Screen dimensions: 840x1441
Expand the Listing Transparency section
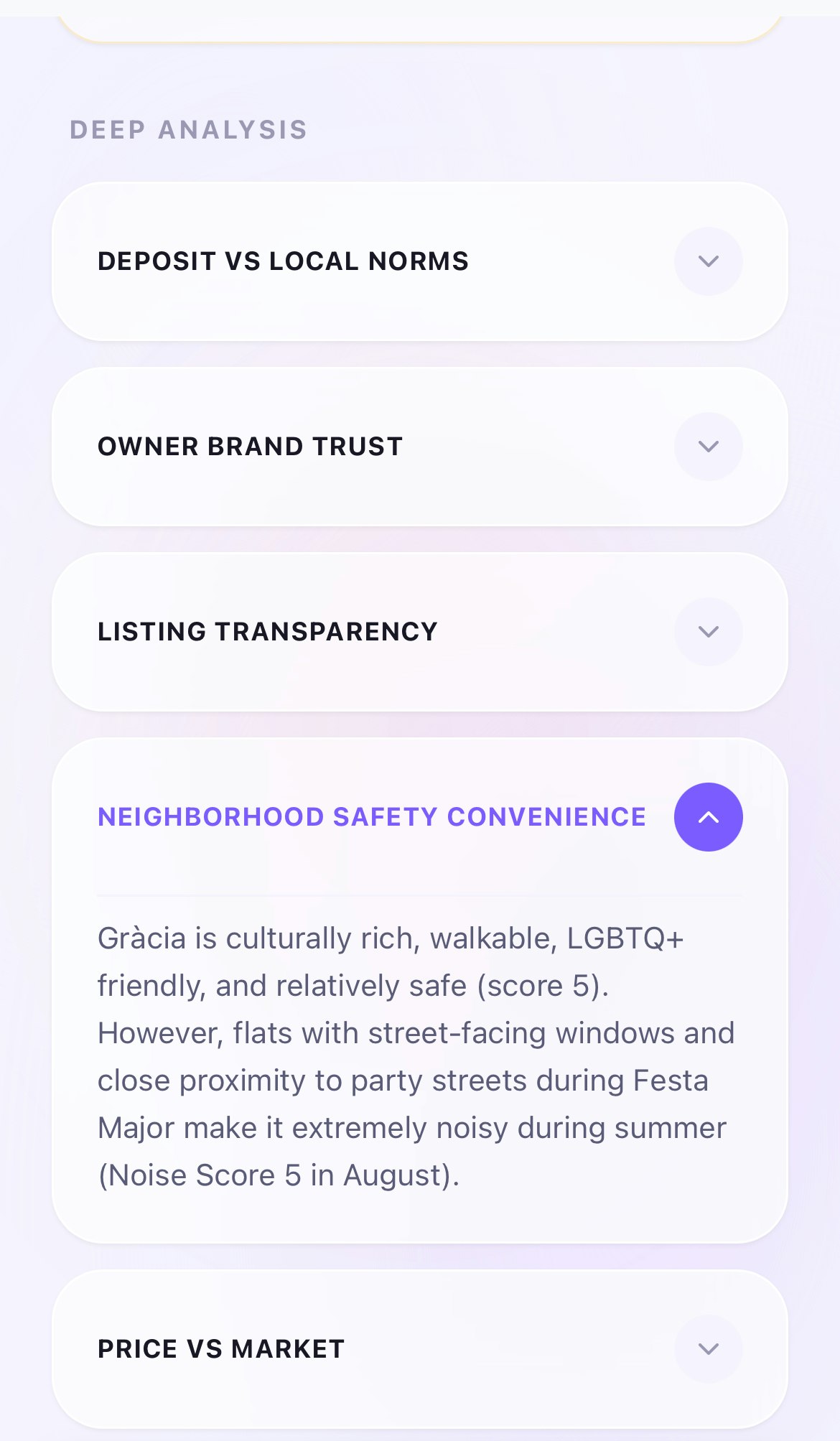tap(708, 632)
